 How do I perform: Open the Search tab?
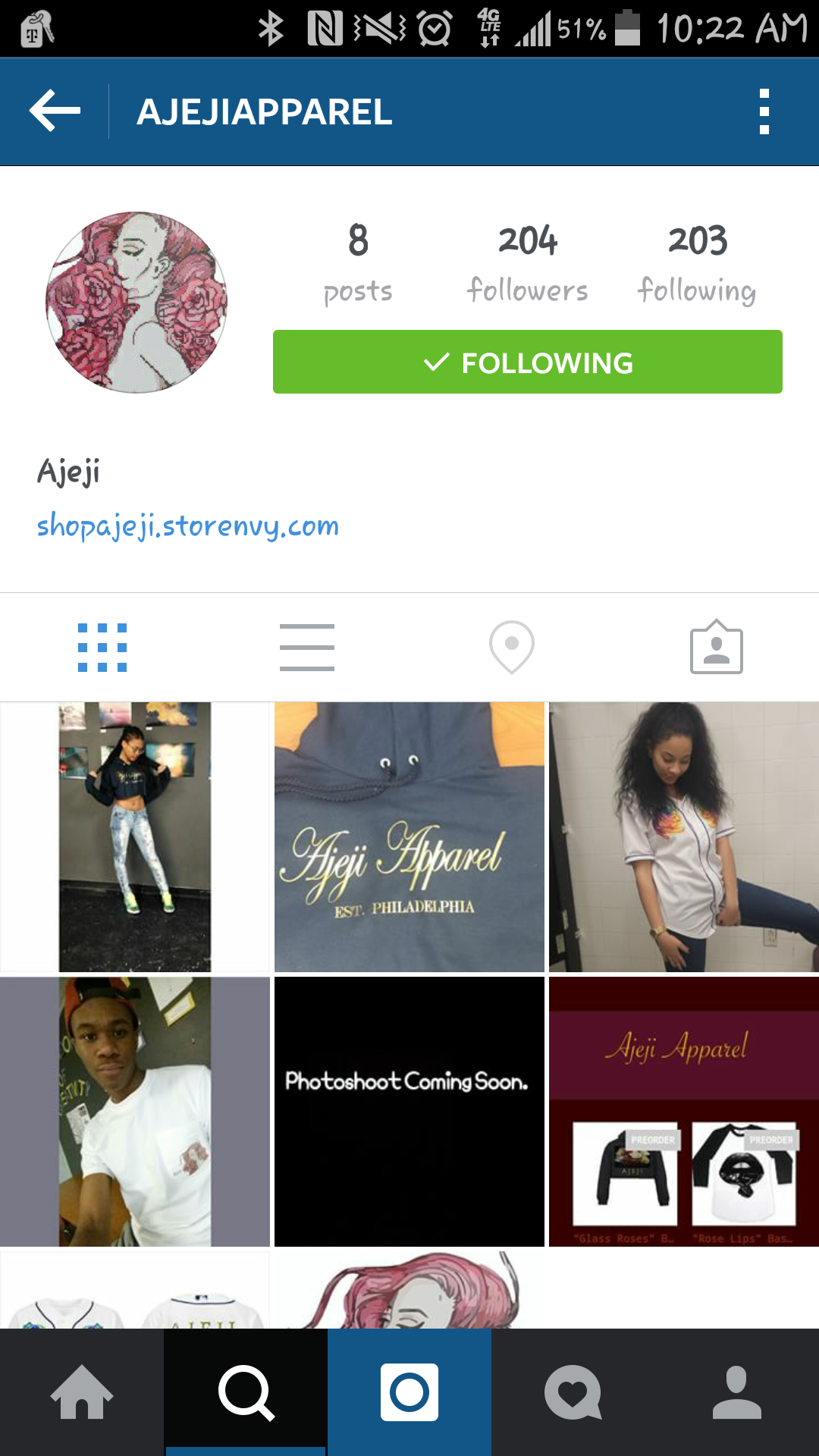tap(246, 1392)
